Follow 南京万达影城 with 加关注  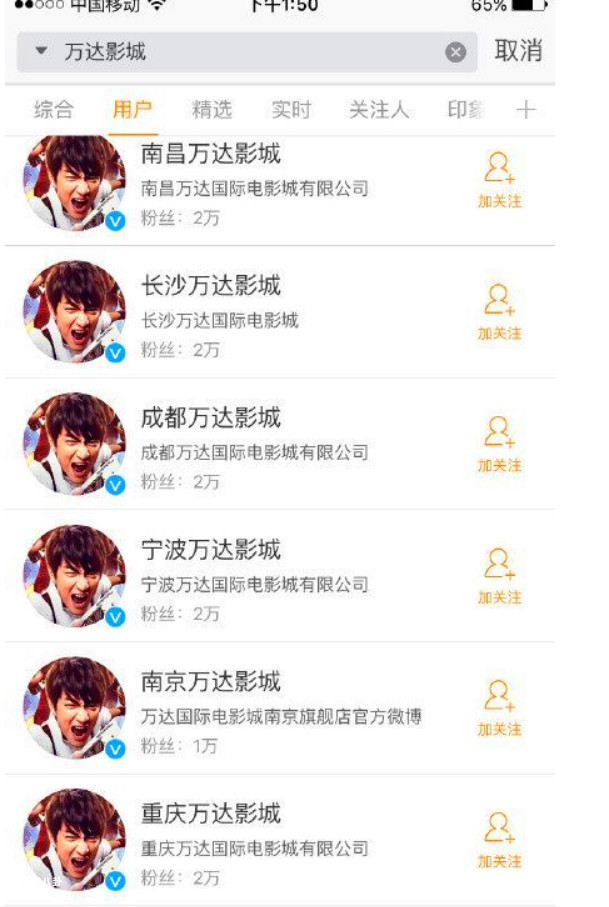pyautogui.click(x=499, y=708)
